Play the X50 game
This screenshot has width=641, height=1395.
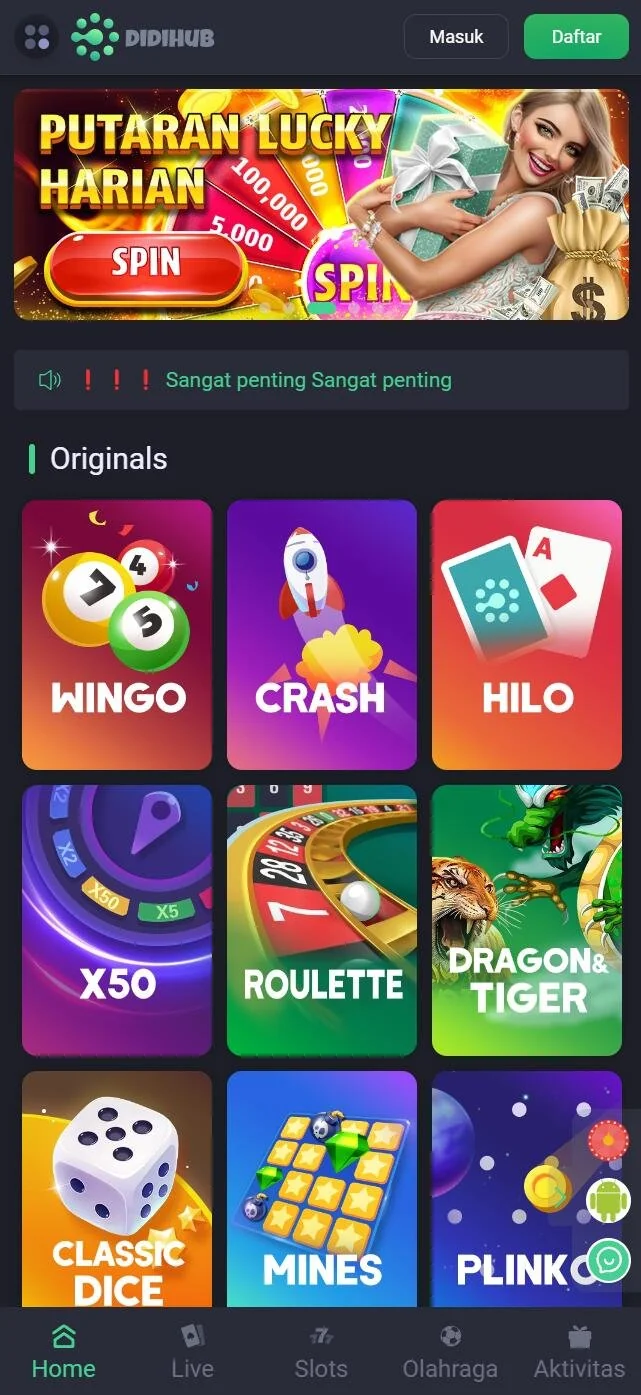pyautogui.click(x=117, y=920)
